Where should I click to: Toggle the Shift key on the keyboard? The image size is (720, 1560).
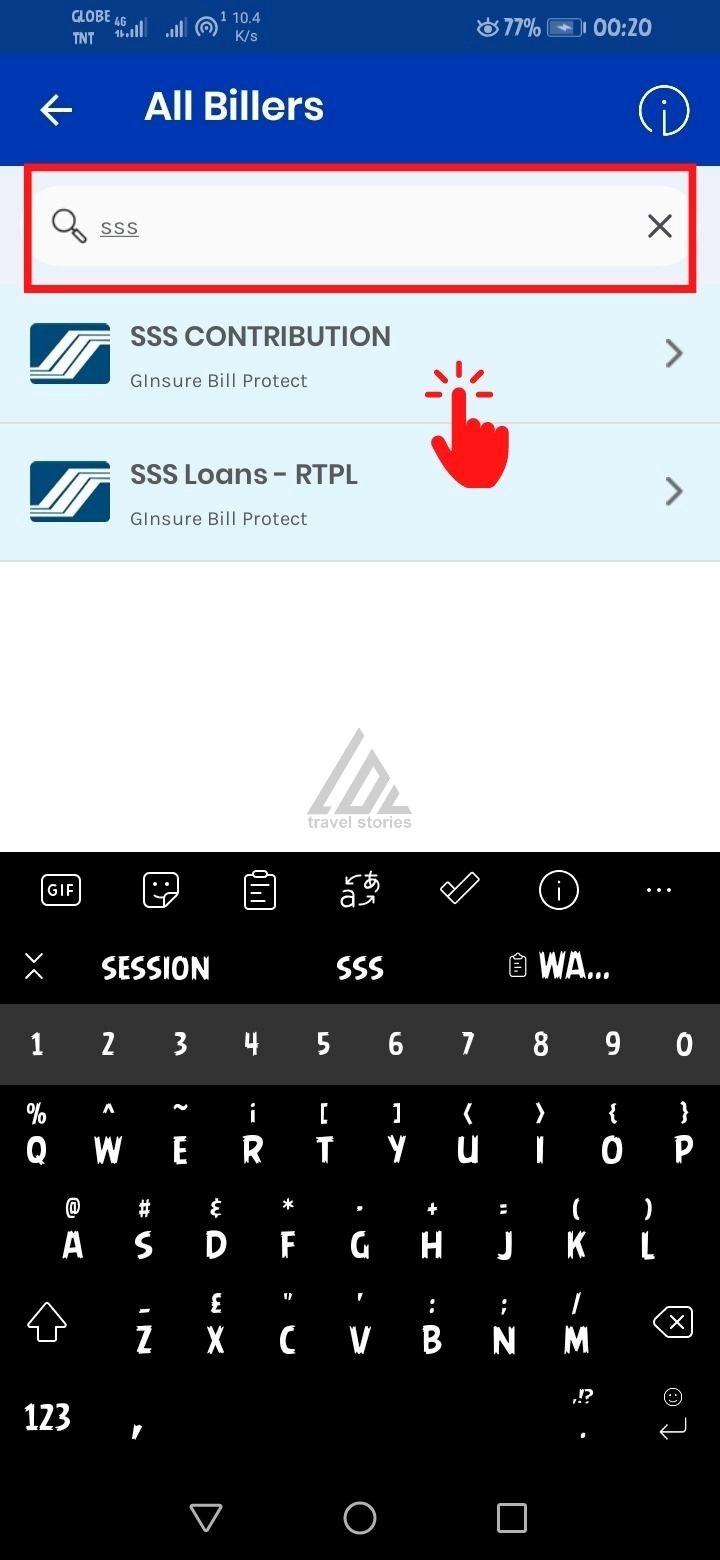[x=47, y=1322]
